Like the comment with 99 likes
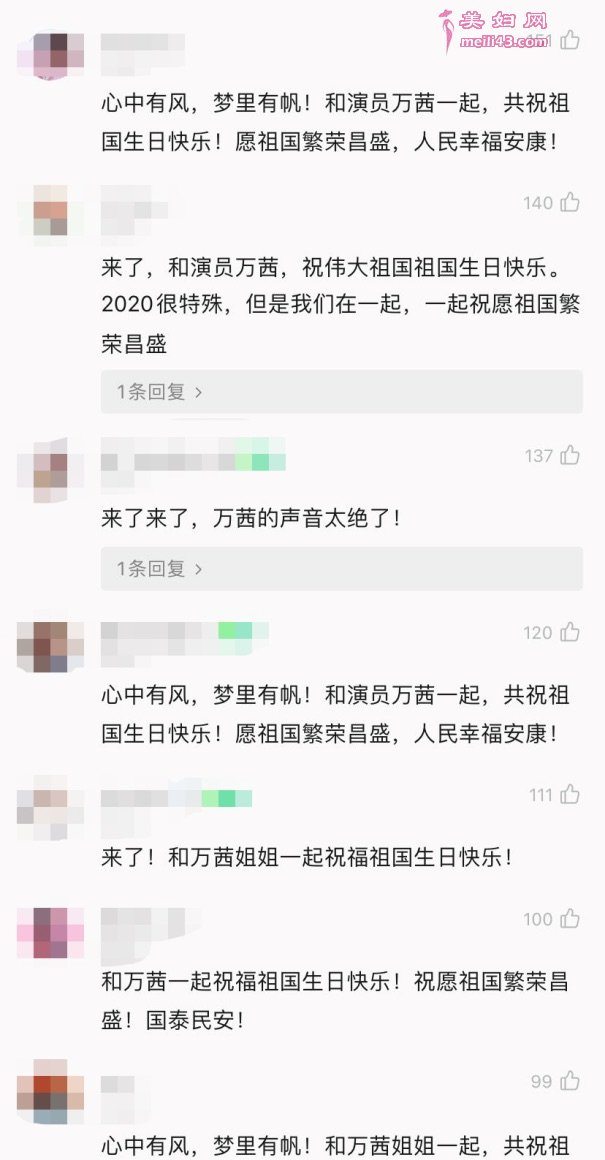Viewport: 605px width, 1160px height. (570, 1081)
